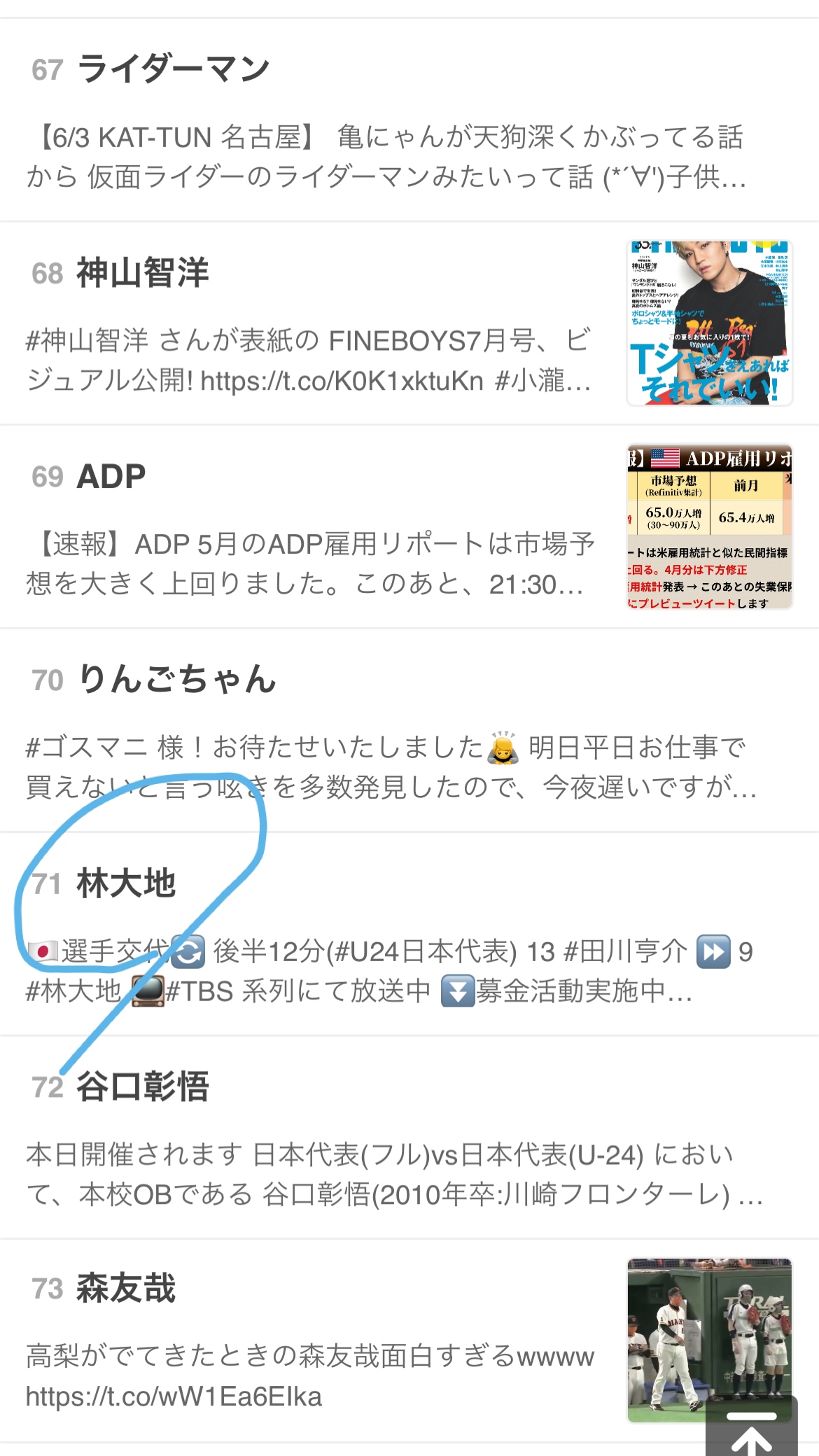Open trend 69 ADP
819x1456 pixels.
pos(112,477)
